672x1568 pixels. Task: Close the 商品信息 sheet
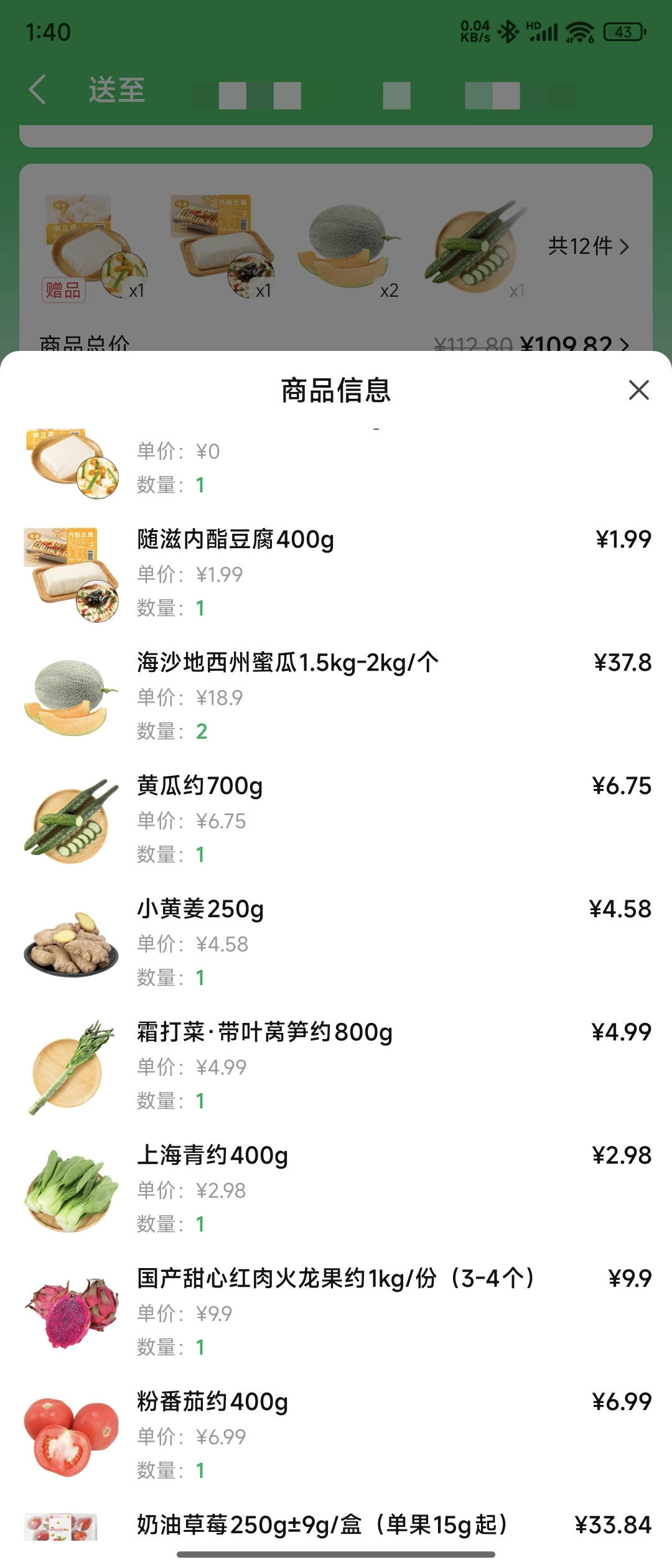pos(638,390)
